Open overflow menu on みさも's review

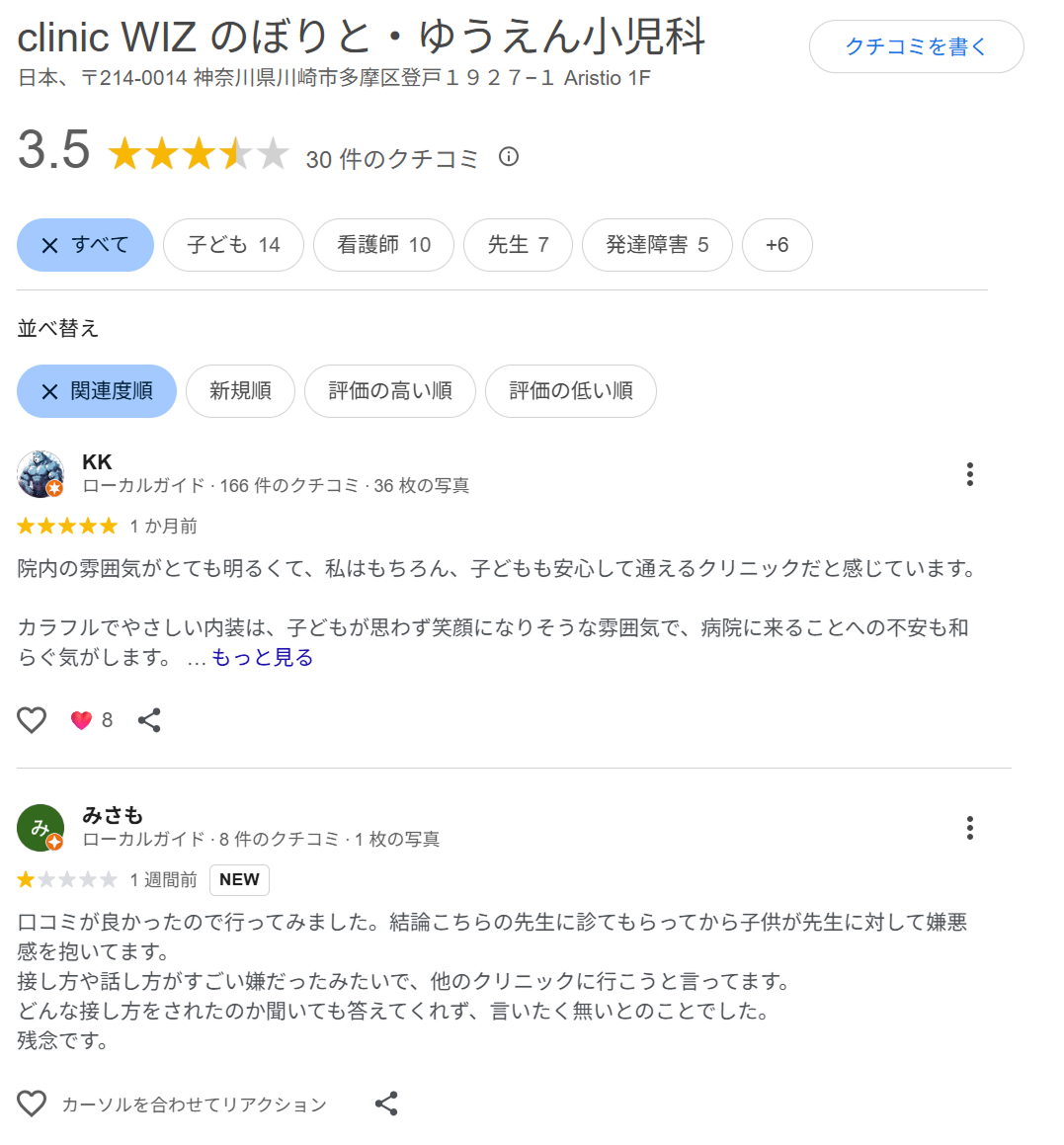[969, 828]
